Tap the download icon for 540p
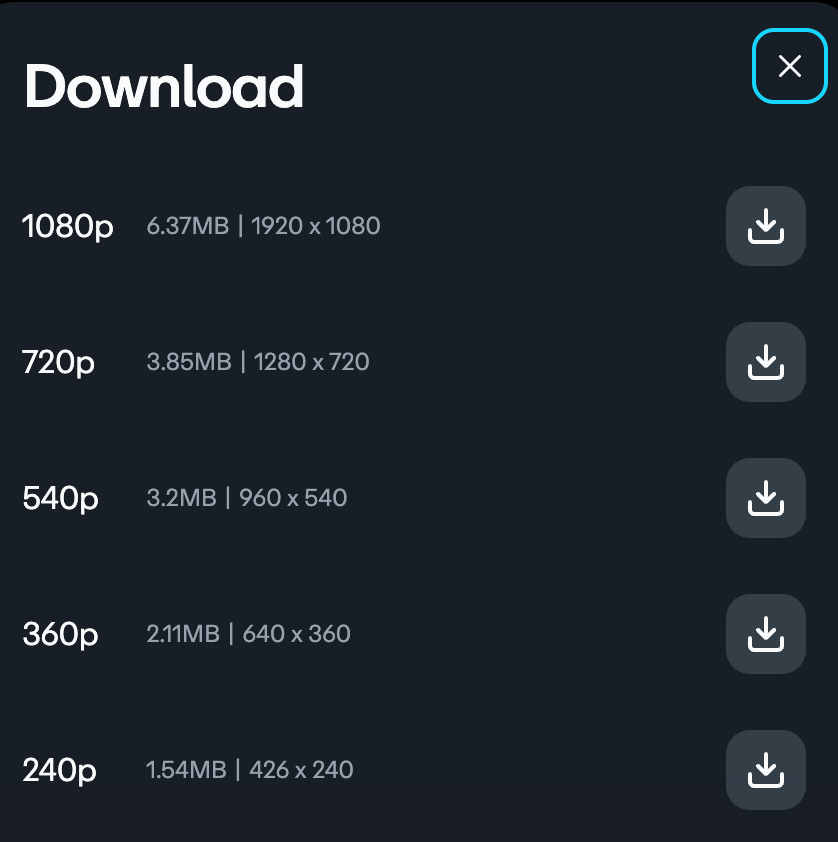This screenshot has width=838, height=842. 765,498
